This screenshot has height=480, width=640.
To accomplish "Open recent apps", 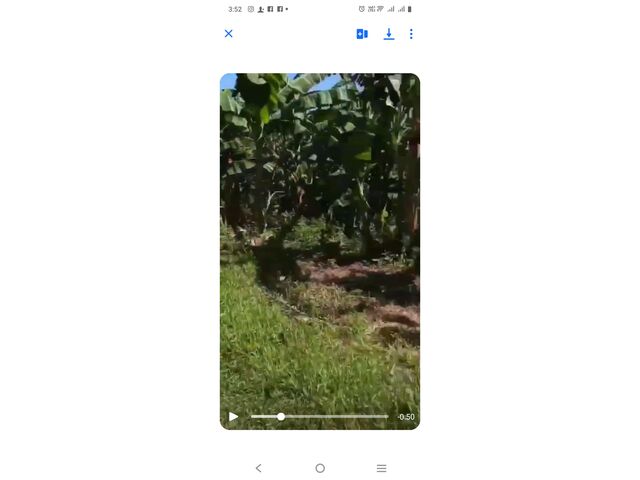I will [x=381, y=468].
